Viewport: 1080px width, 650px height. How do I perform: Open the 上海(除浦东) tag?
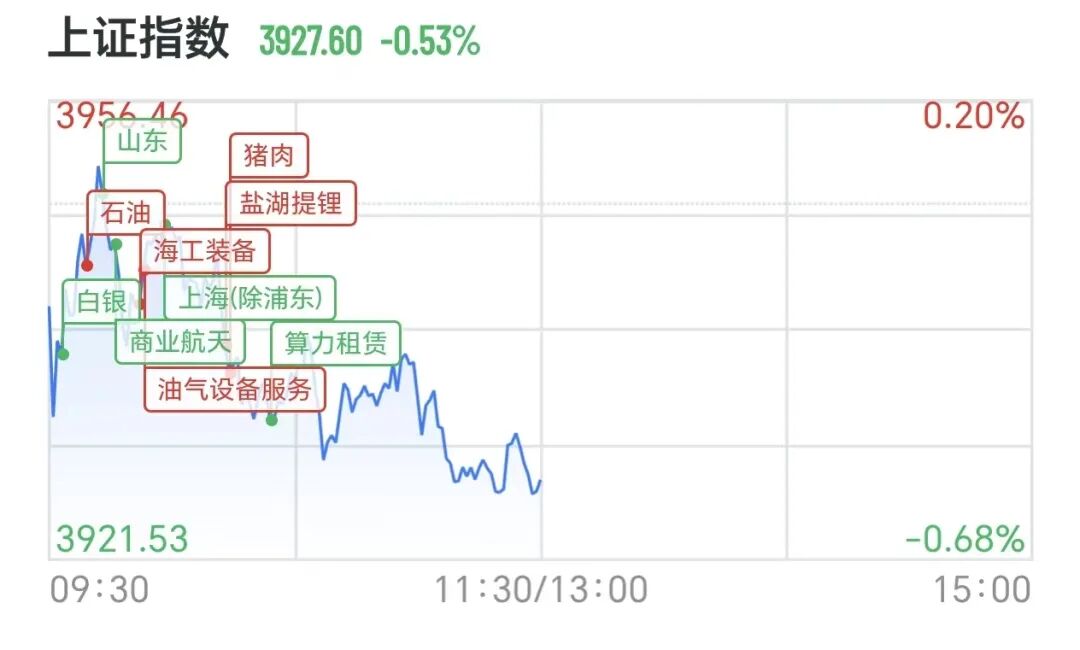pos(250,298)
